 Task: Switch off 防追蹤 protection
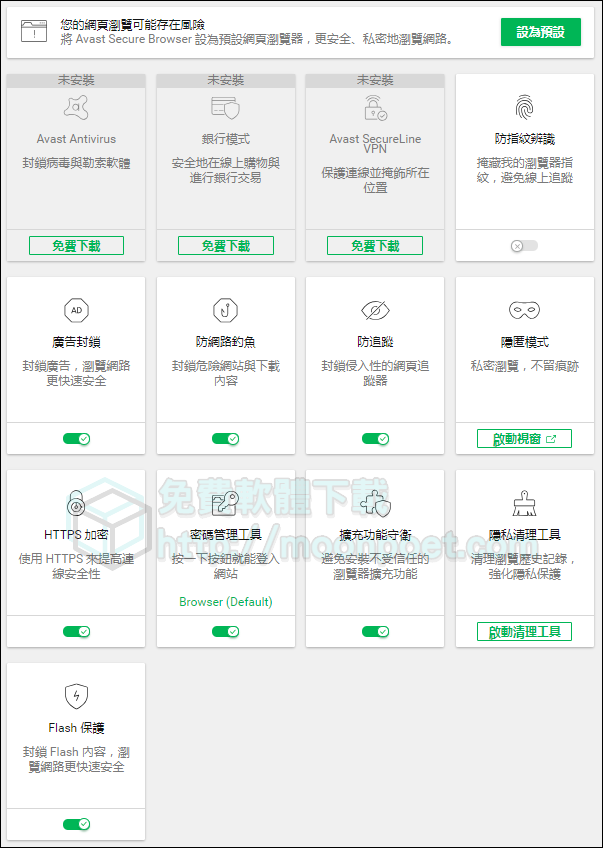pyautogui.click(x=375, y=439)
